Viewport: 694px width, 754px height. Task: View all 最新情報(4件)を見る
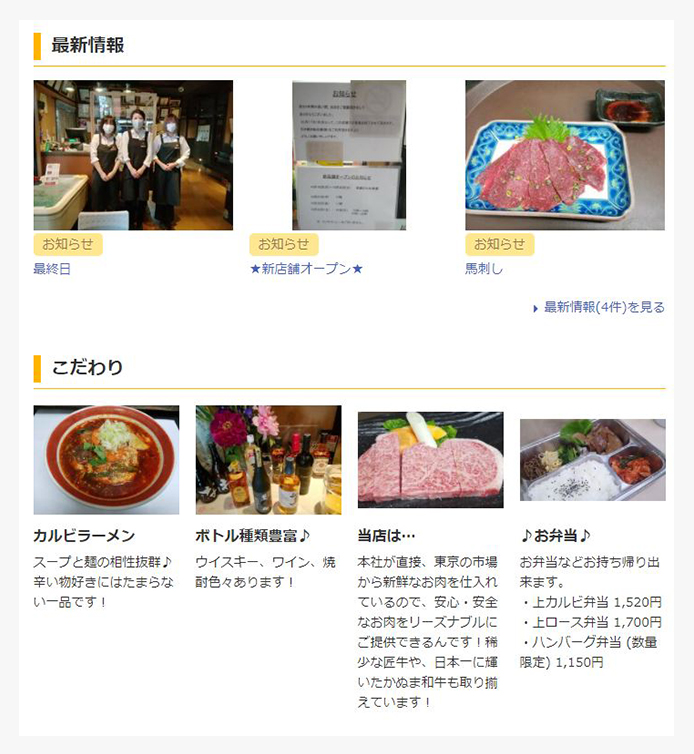[603, 308]
